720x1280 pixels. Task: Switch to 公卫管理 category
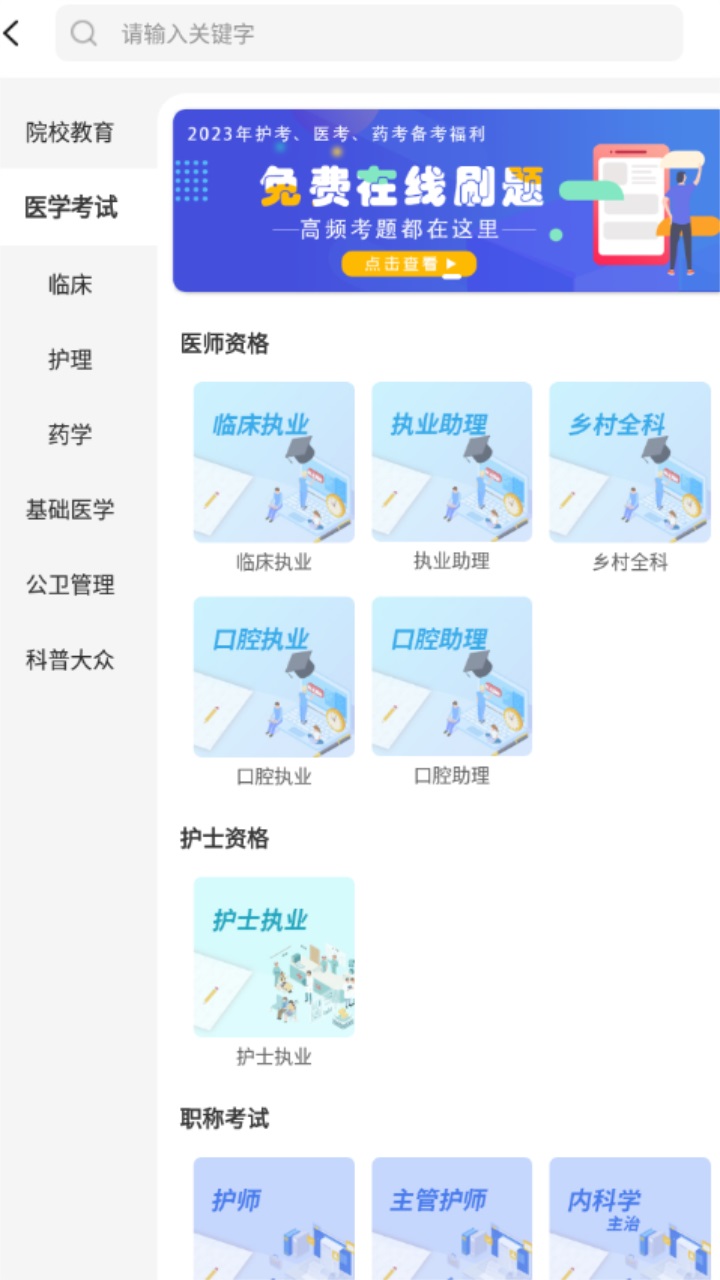tap(70, 584)
